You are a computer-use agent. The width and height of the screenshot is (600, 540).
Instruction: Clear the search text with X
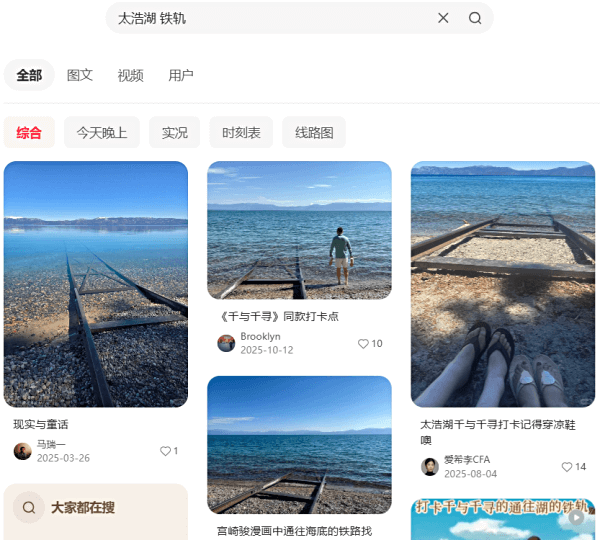(x=443, y=18)
